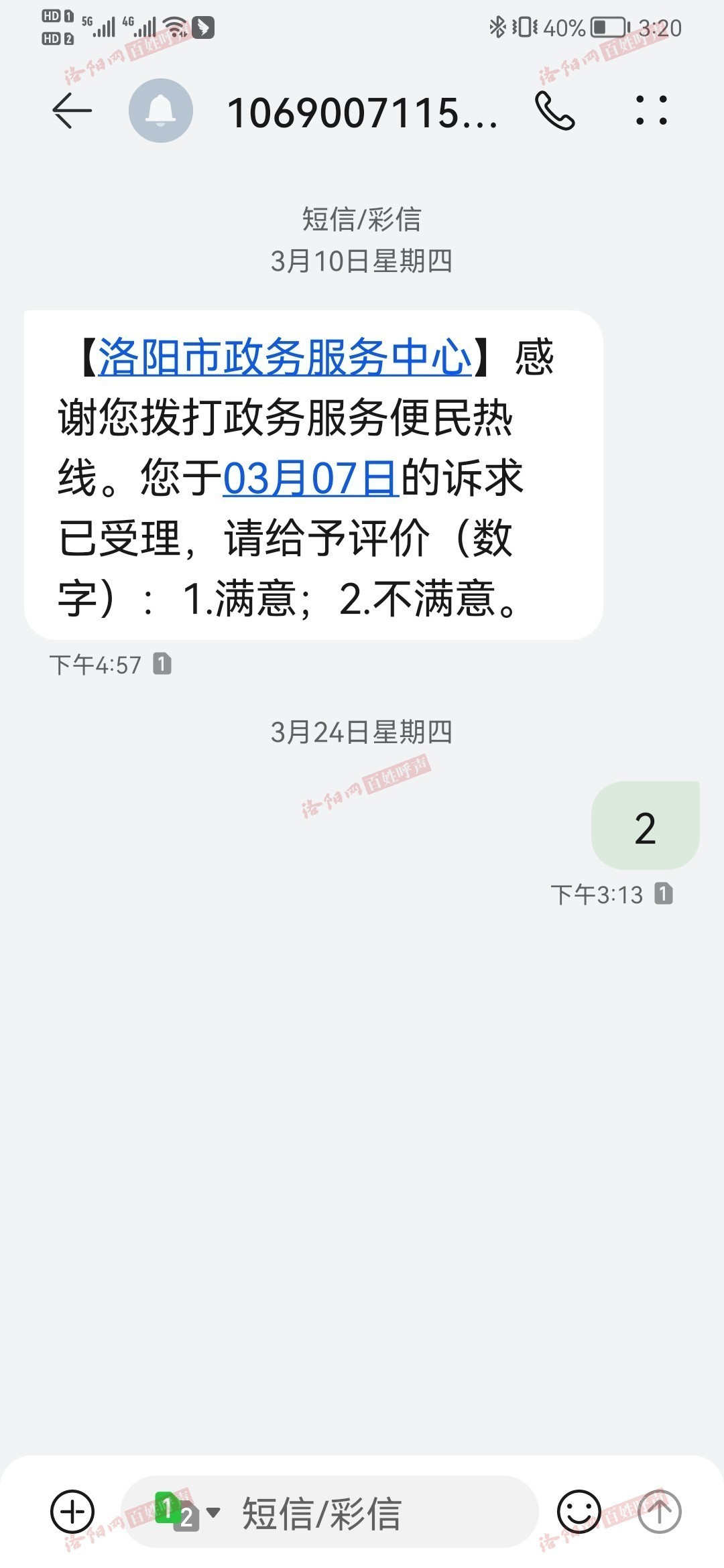Go back to the message list
The height and width of the screenshot is (1568, 724).
pyautogui.click(x=72, y=111)
